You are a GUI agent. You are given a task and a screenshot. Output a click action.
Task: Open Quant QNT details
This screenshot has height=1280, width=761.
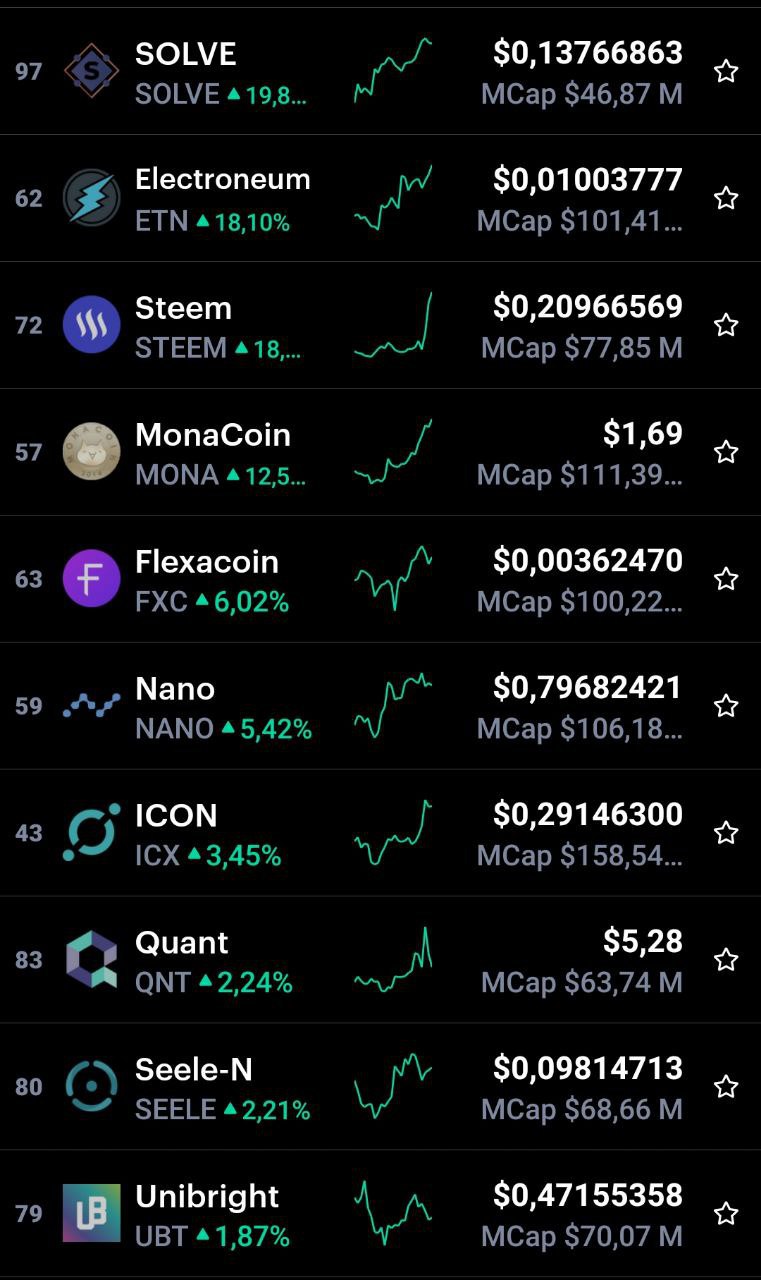click(380, 960)
